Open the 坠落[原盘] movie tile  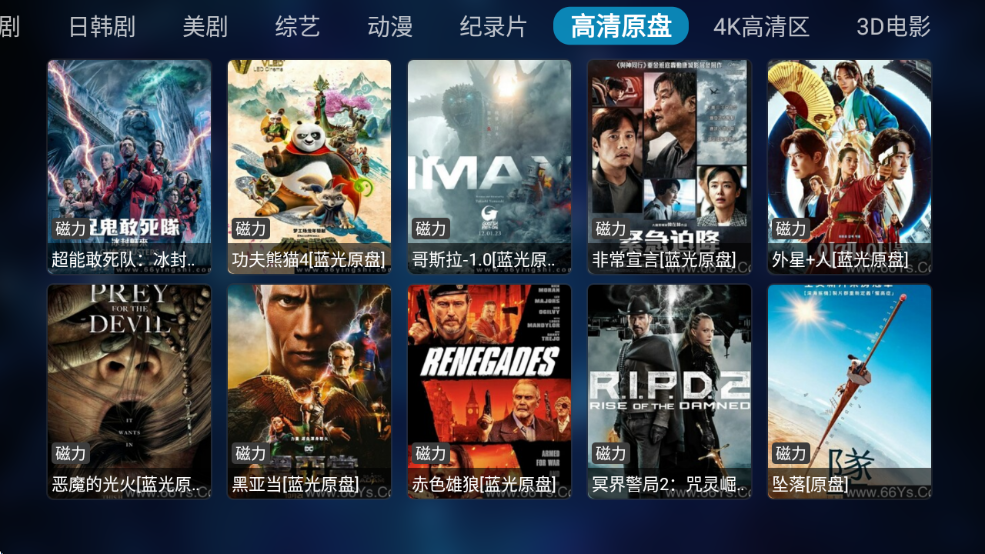[x=849, y=391]
